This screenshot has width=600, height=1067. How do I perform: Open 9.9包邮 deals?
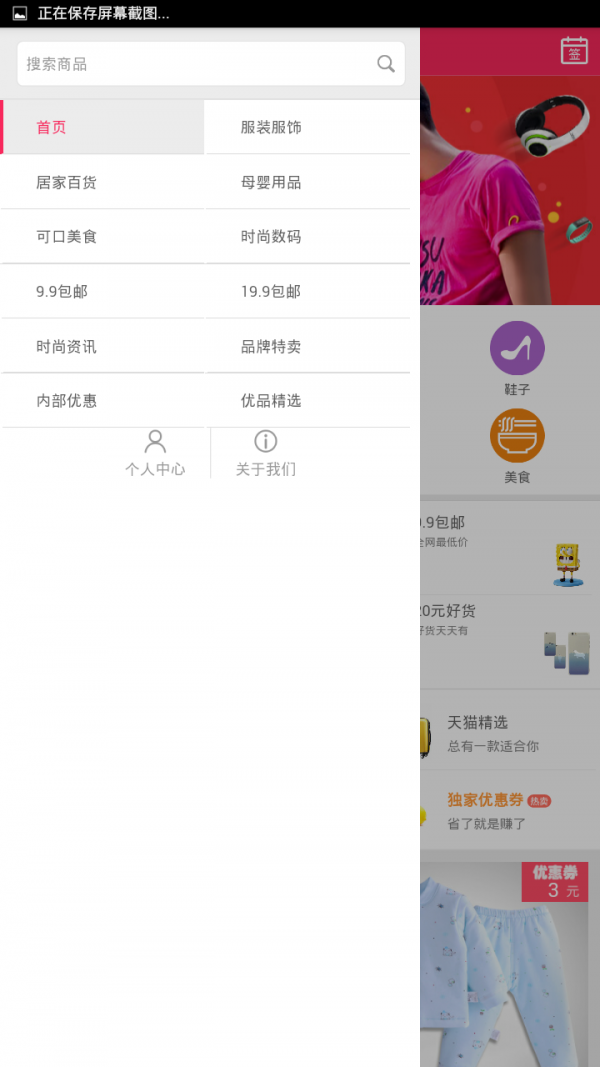(x=102, y=292)
